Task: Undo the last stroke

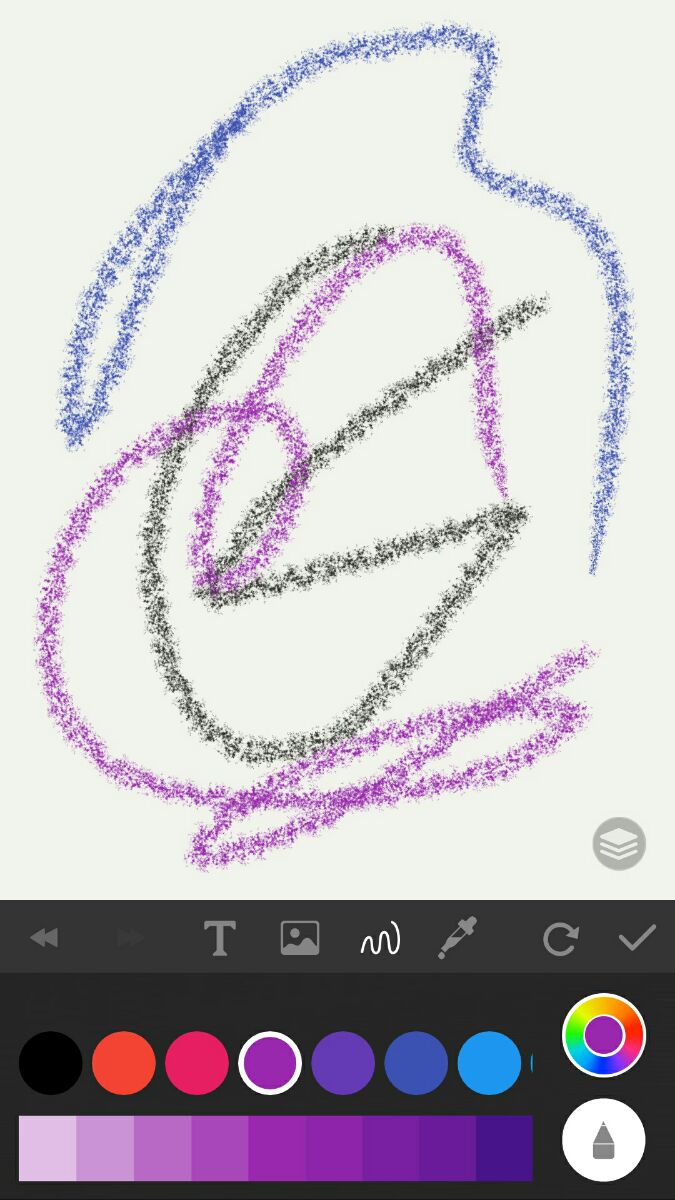Action: [x=44, y=938]
